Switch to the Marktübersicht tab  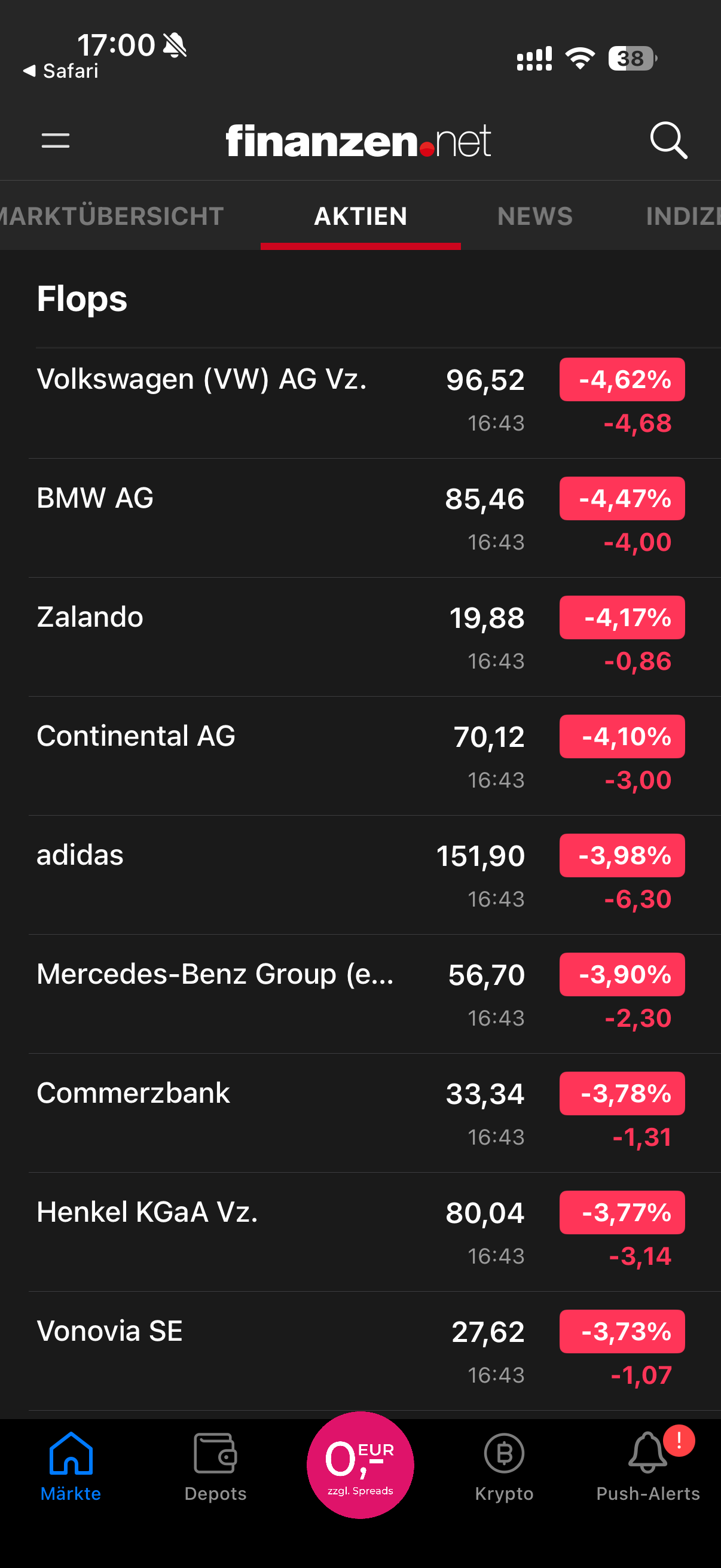pos(112,216)
